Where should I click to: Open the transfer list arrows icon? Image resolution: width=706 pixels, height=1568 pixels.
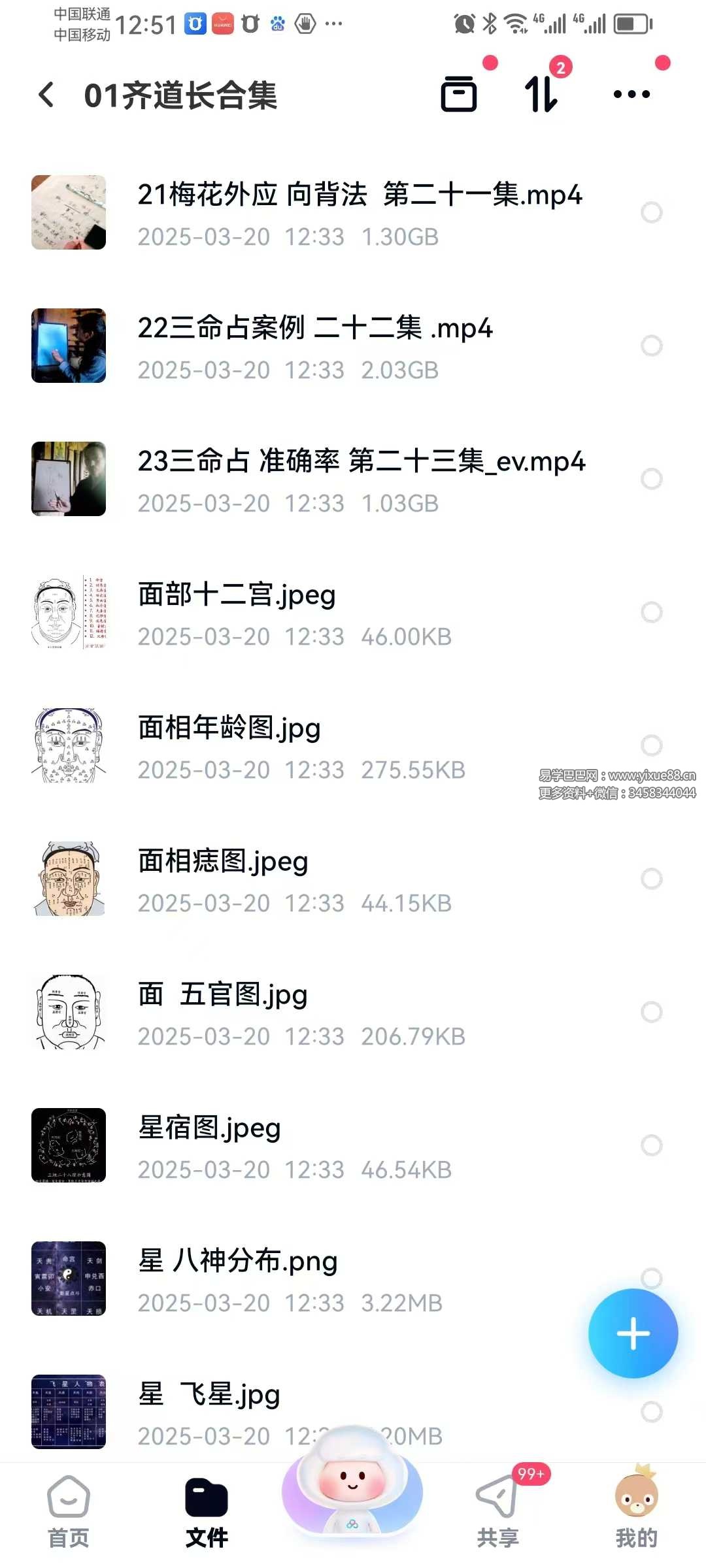(541, 94)
